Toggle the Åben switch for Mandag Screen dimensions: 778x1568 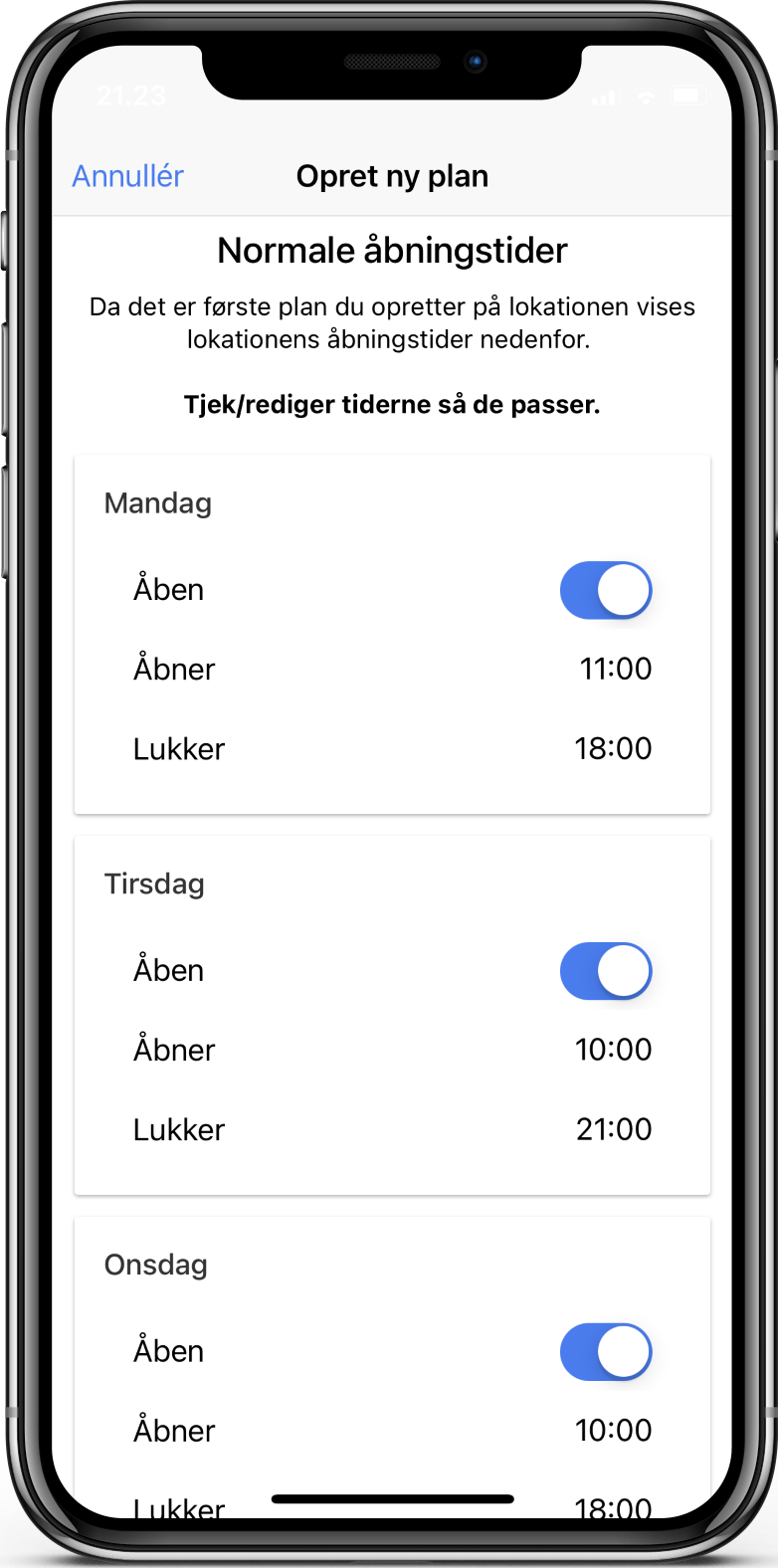(605, 590)
